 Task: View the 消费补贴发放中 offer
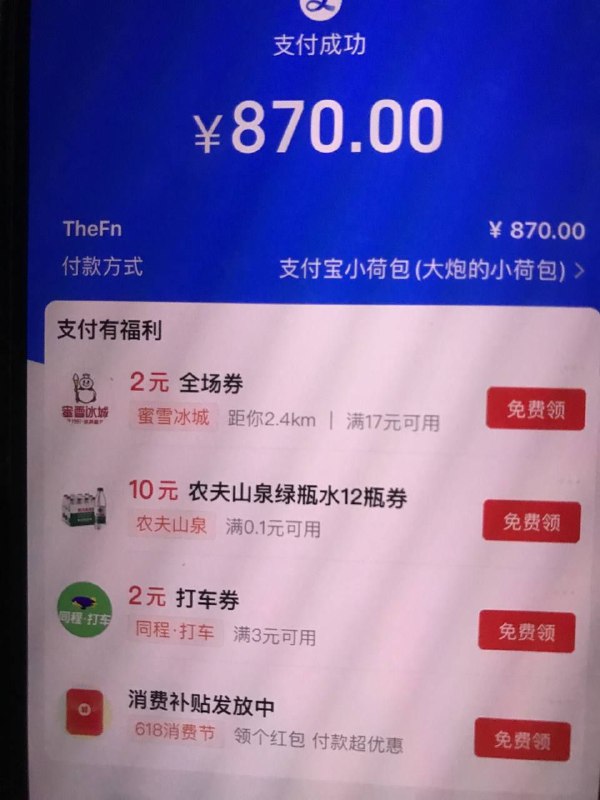tap(268, 719)
